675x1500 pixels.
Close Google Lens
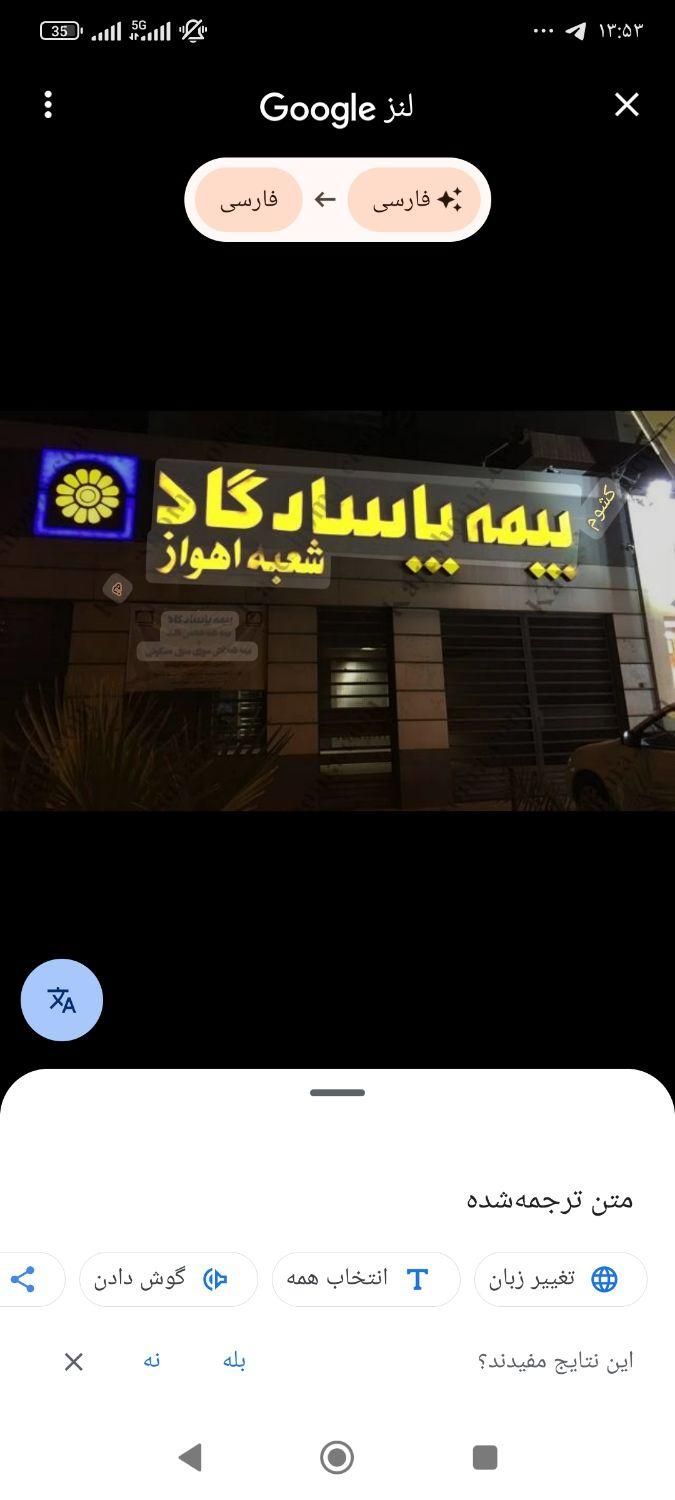pyautogui.click(x=626, y=105)
